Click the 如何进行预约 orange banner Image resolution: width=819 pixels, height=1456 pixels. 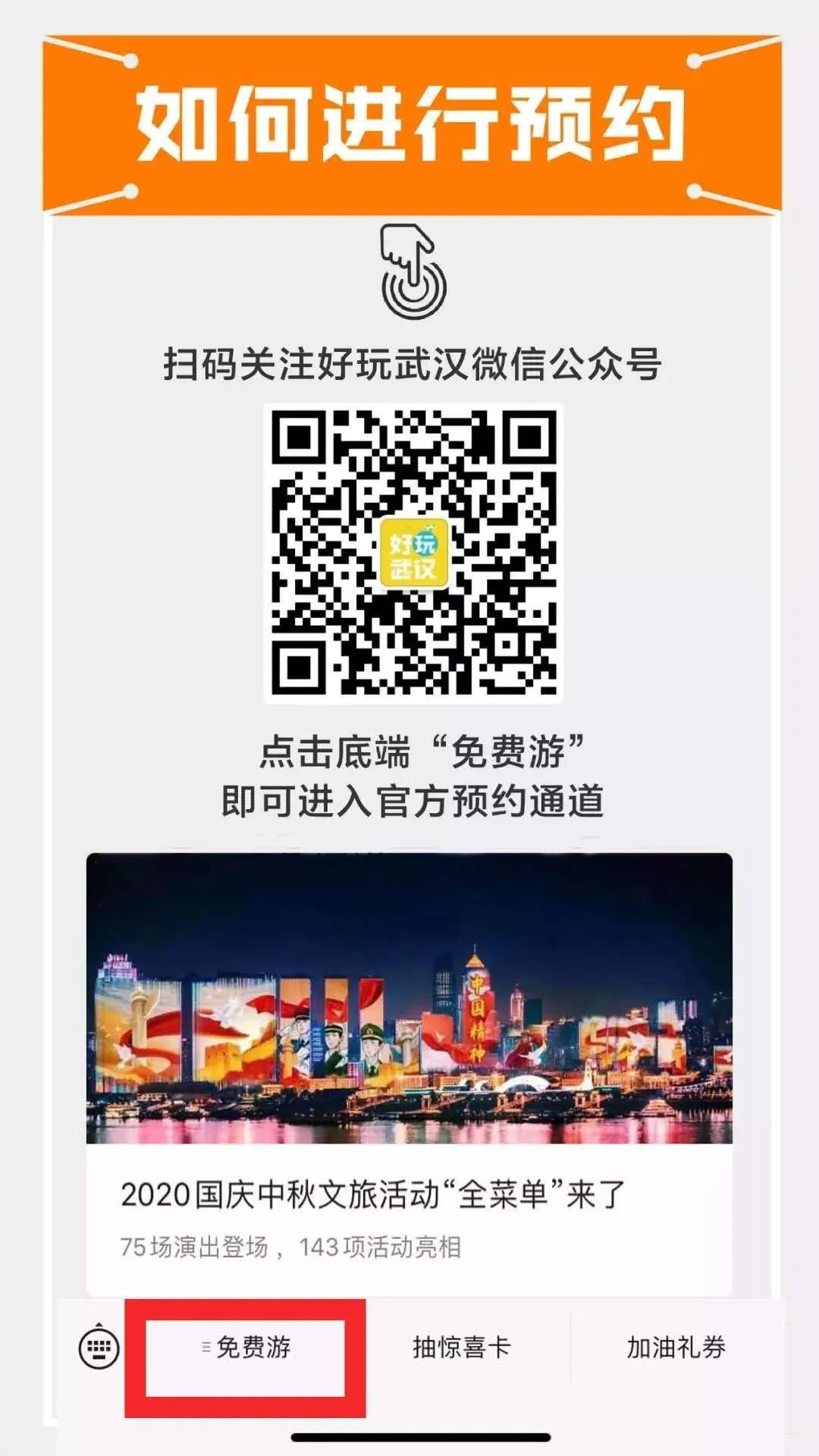pos(409,125)
